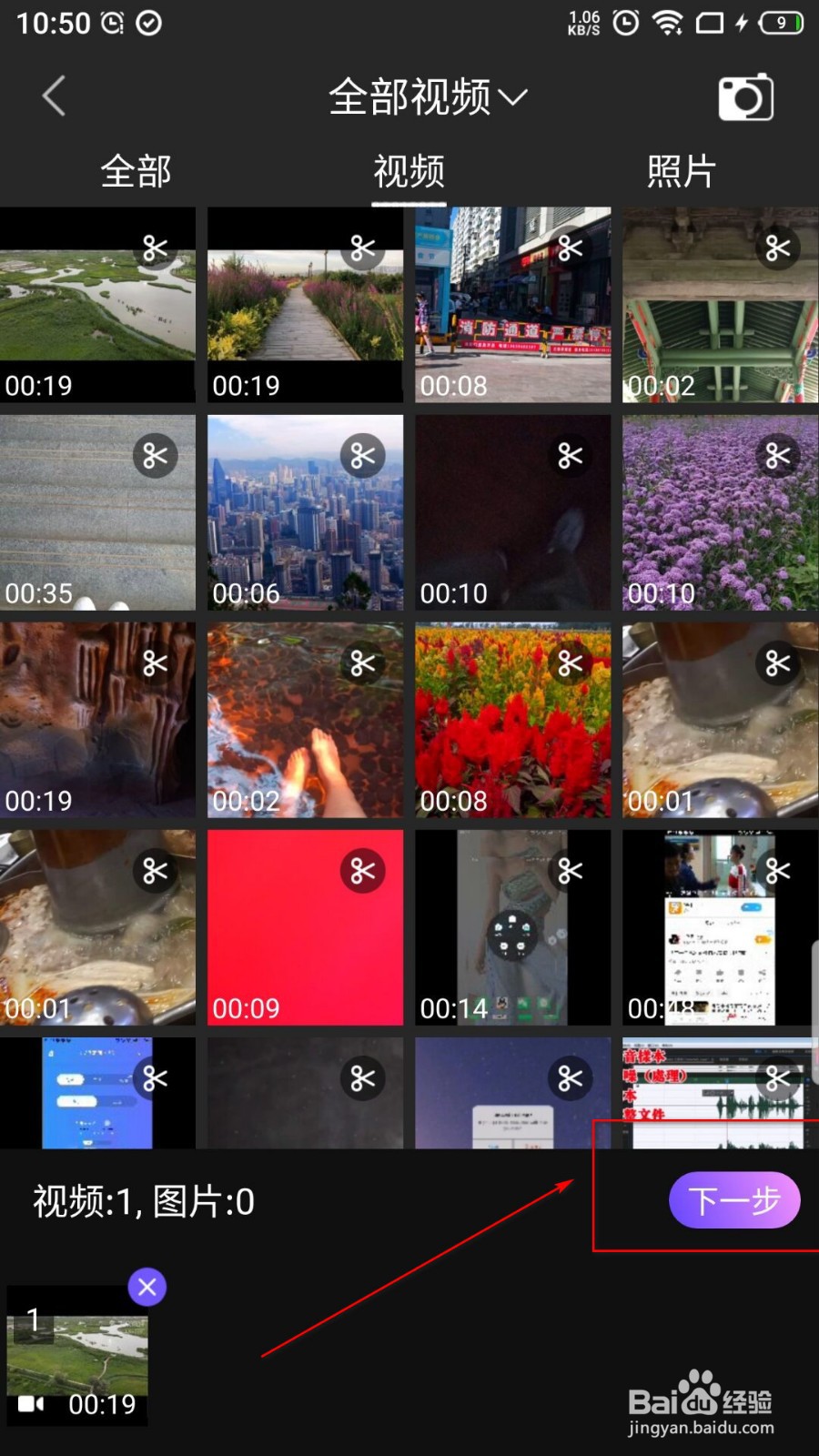Trim the solid red 00:09 video
Viewport: 819px width, 1456px height.
[362, 871]
